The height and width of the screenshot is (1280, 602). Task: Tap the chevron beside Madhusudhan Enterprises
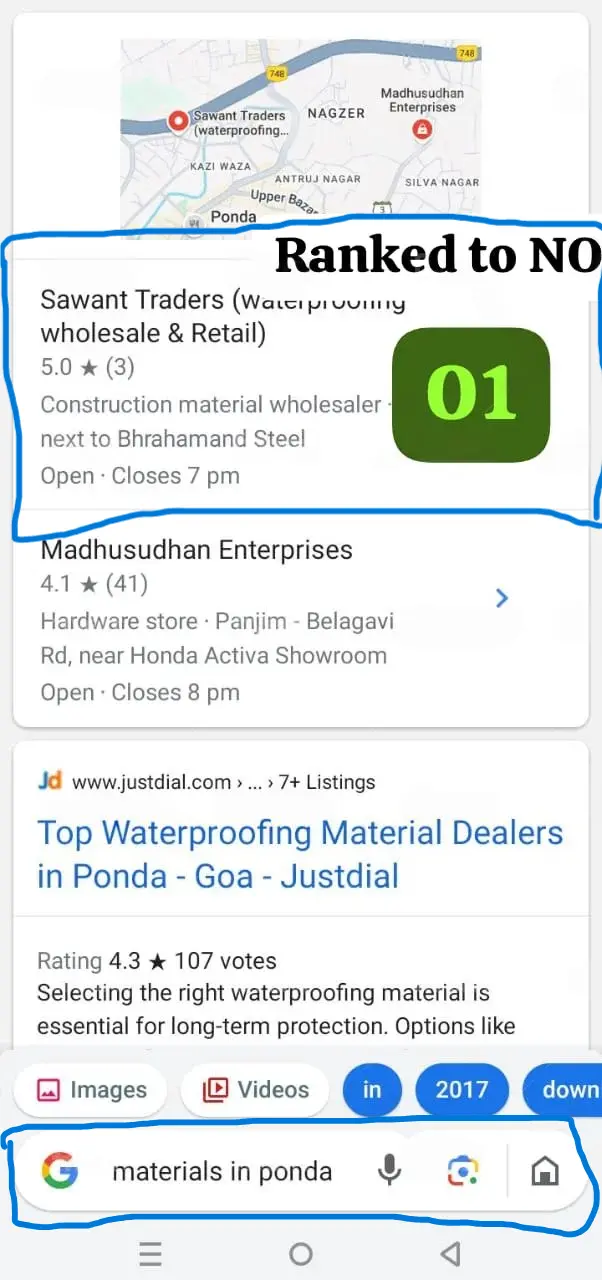[502, 598]
